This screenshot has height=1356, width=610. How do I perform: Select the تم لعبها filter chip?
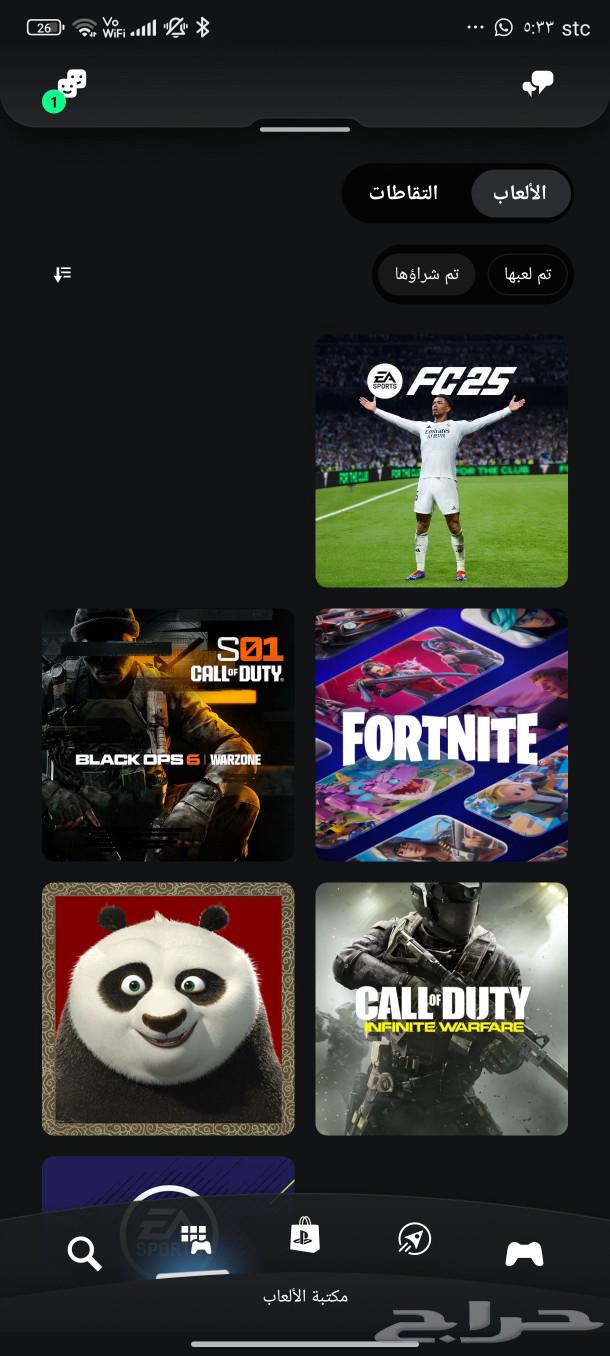[x=528, y=274]
